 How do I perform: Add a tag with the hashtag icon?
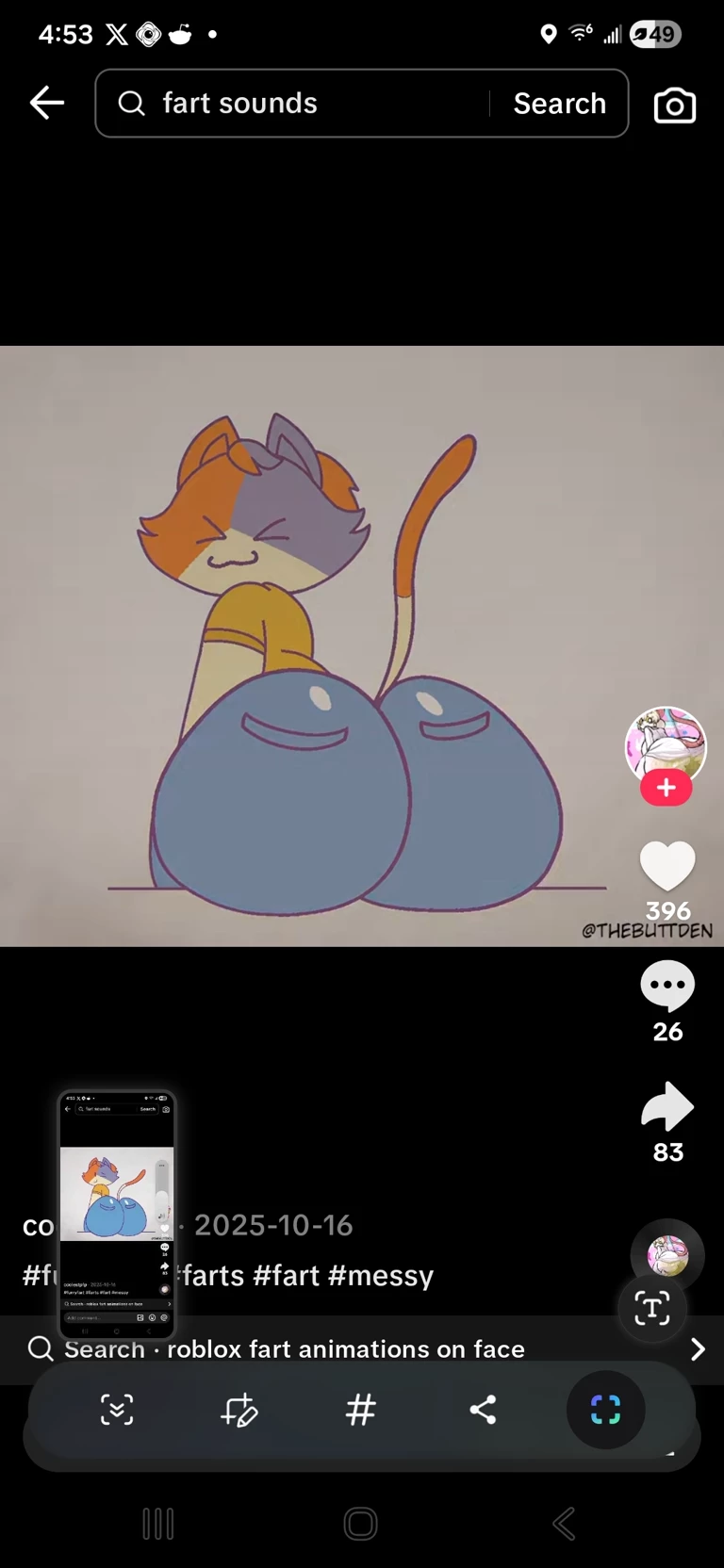(361, 1410)
